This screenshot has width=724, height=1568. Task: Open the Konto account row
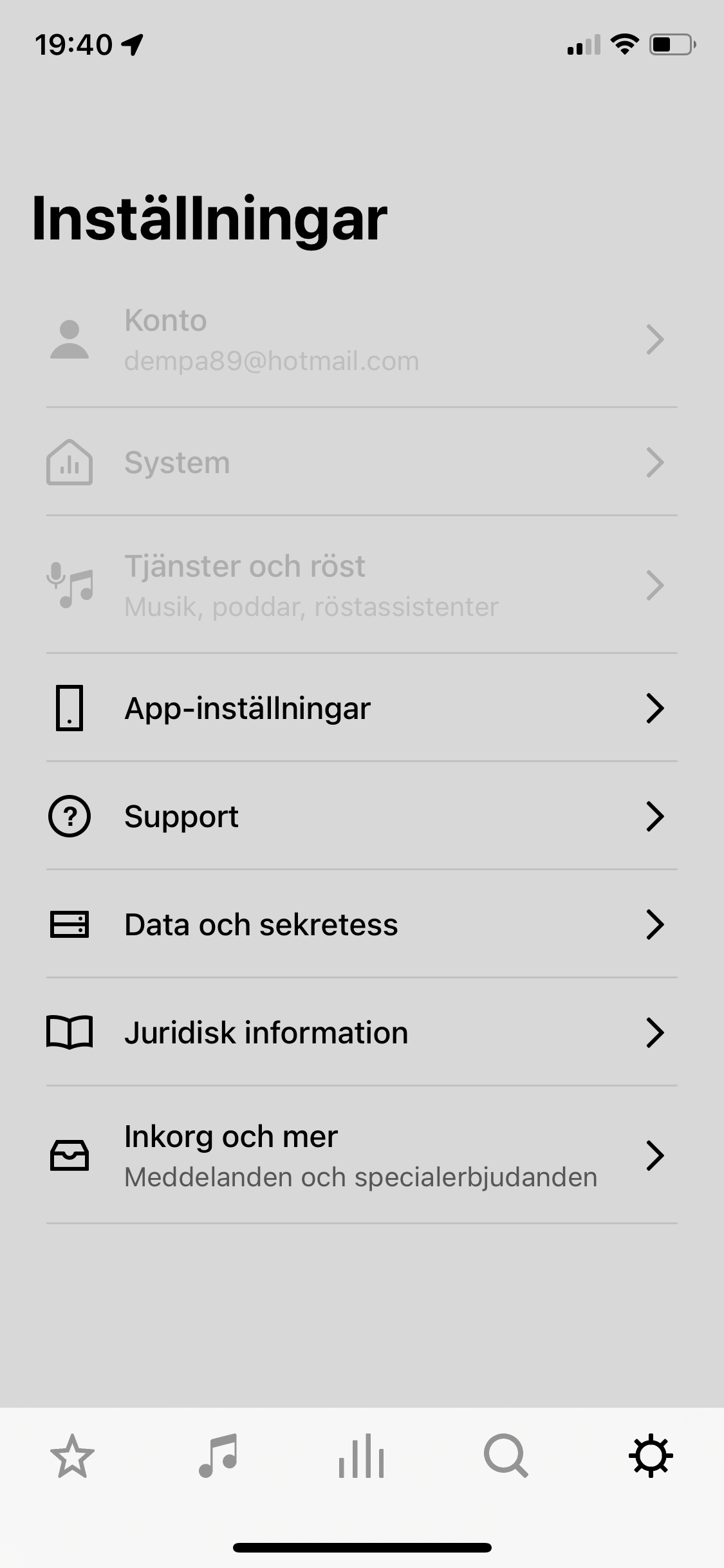click(362, 339)
